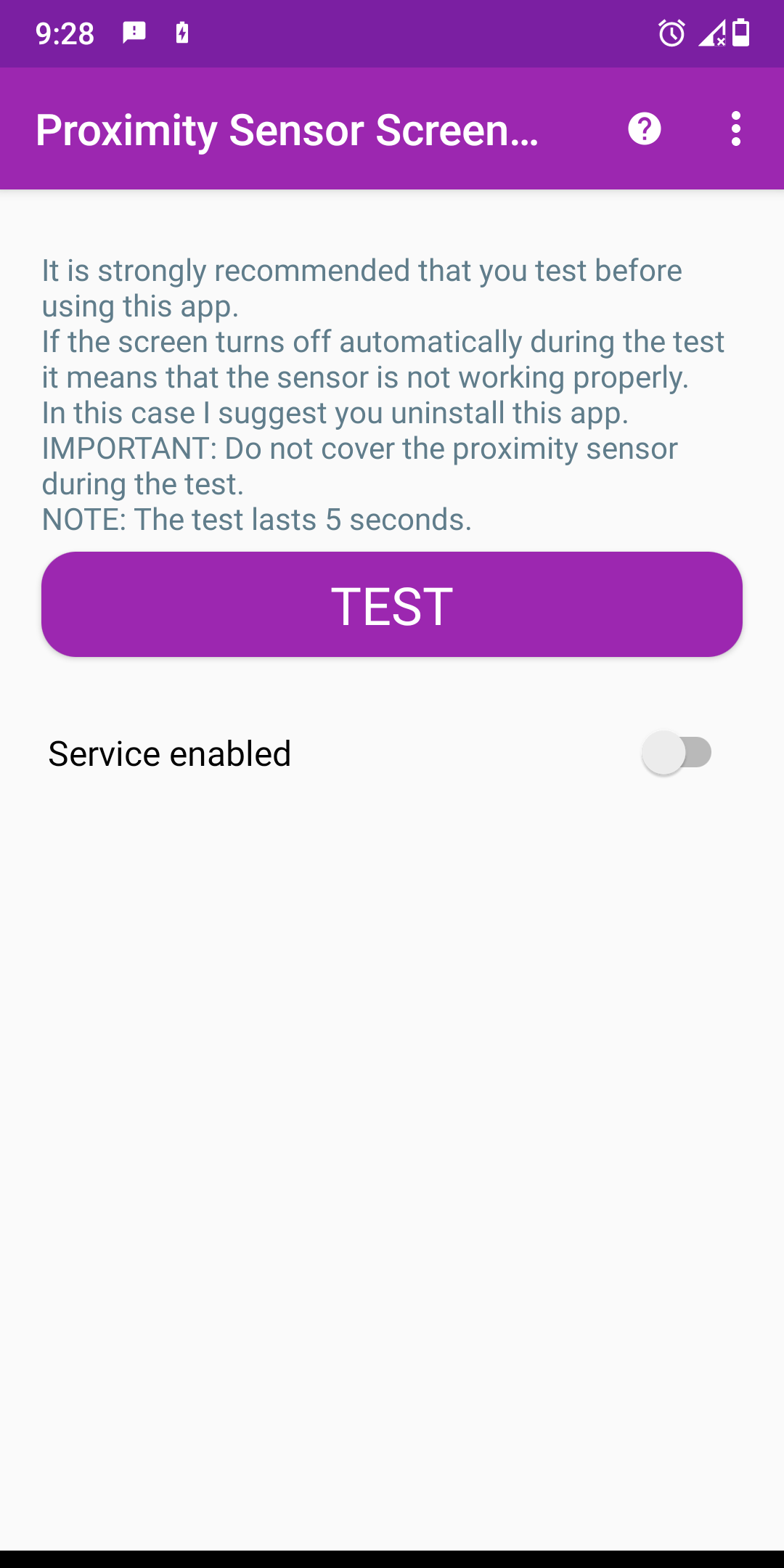Open the help question mark icon
Screen dimensions: 784x1568
tap(644, 129)
